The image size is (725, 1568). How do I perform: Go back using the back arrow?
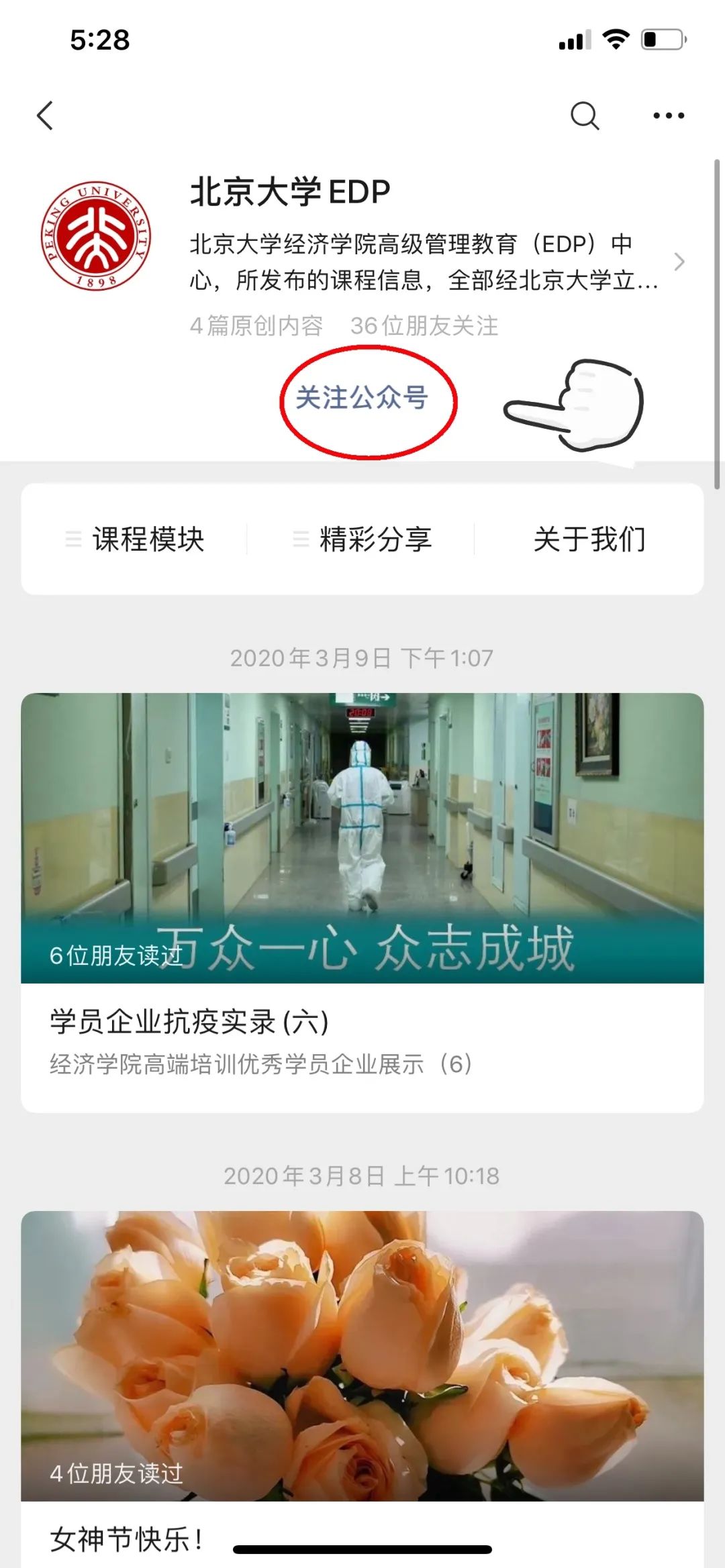coord(45,115)
